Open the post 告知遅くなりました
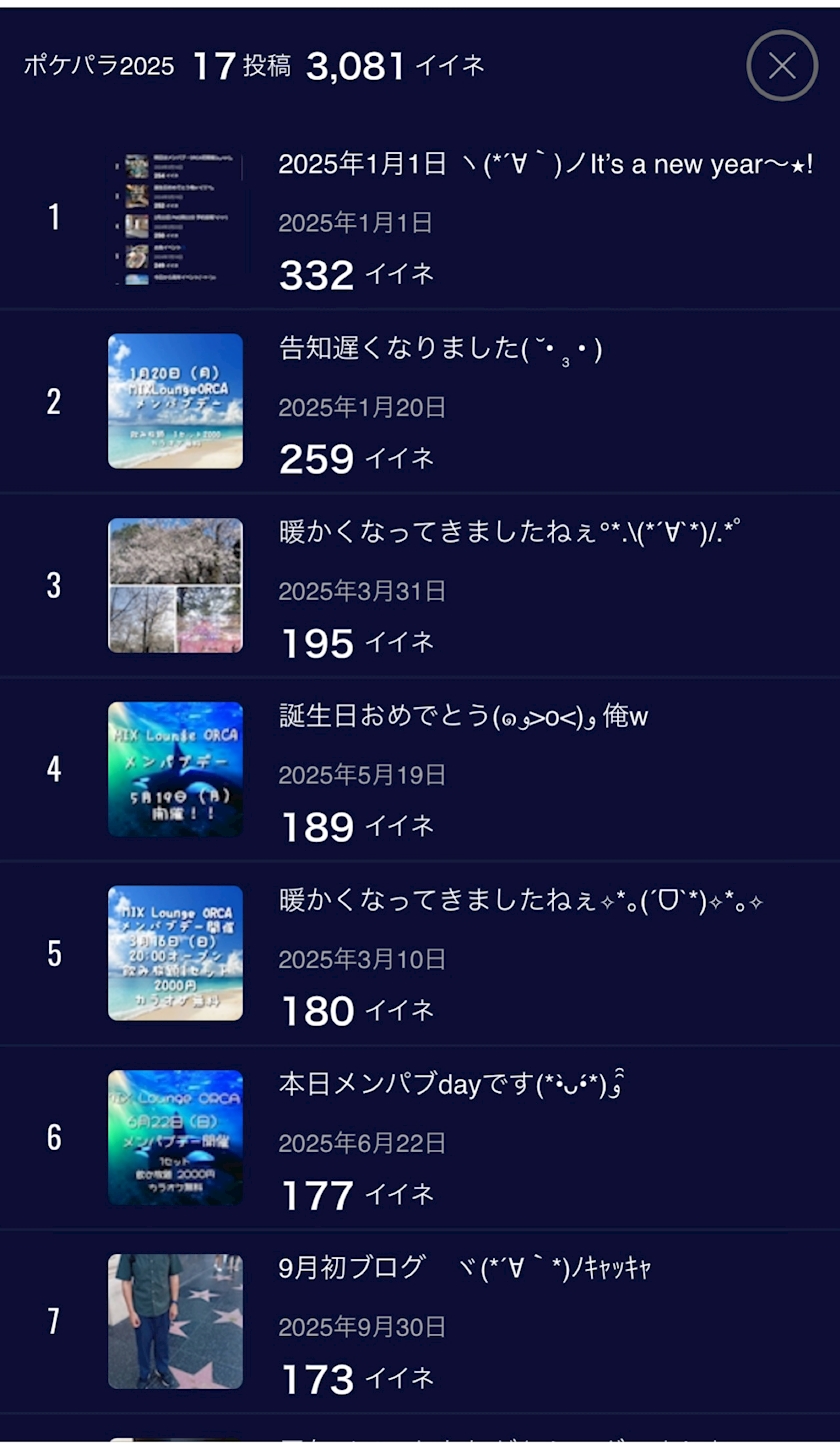Screen dimensions: 840x1444 (x=440, y=349)
